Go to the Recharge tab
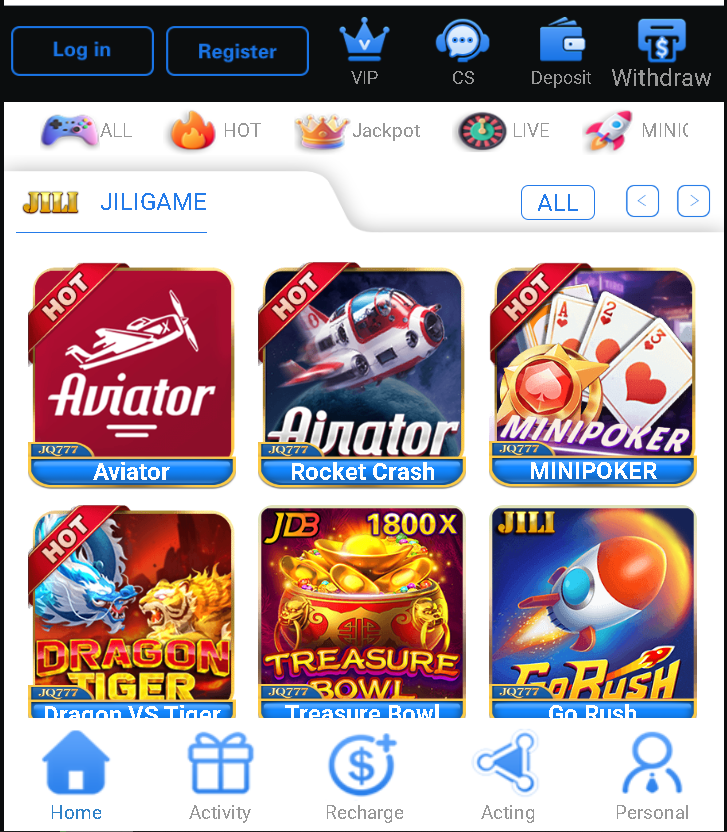 pyautogui.click(x=364, y=776)
